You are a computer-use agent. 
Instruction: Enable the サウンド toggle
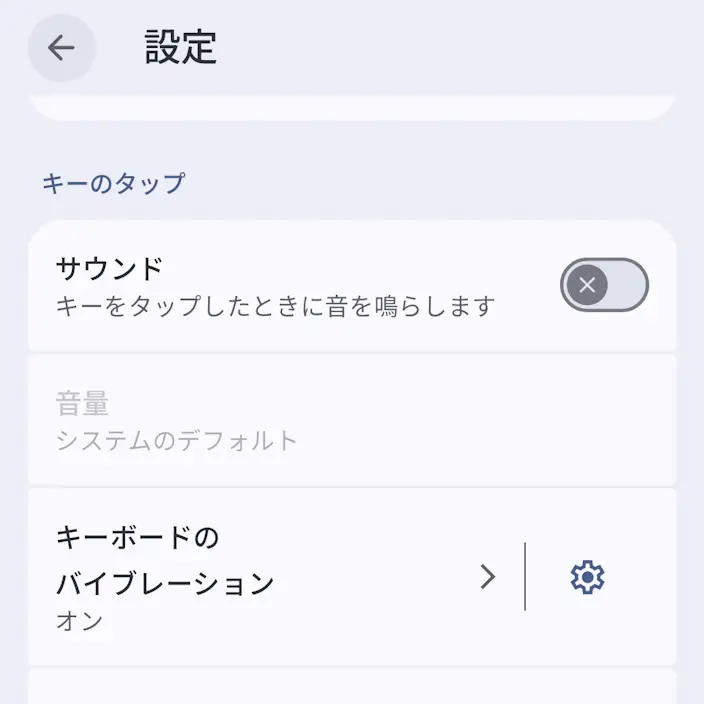click(604, 285)
